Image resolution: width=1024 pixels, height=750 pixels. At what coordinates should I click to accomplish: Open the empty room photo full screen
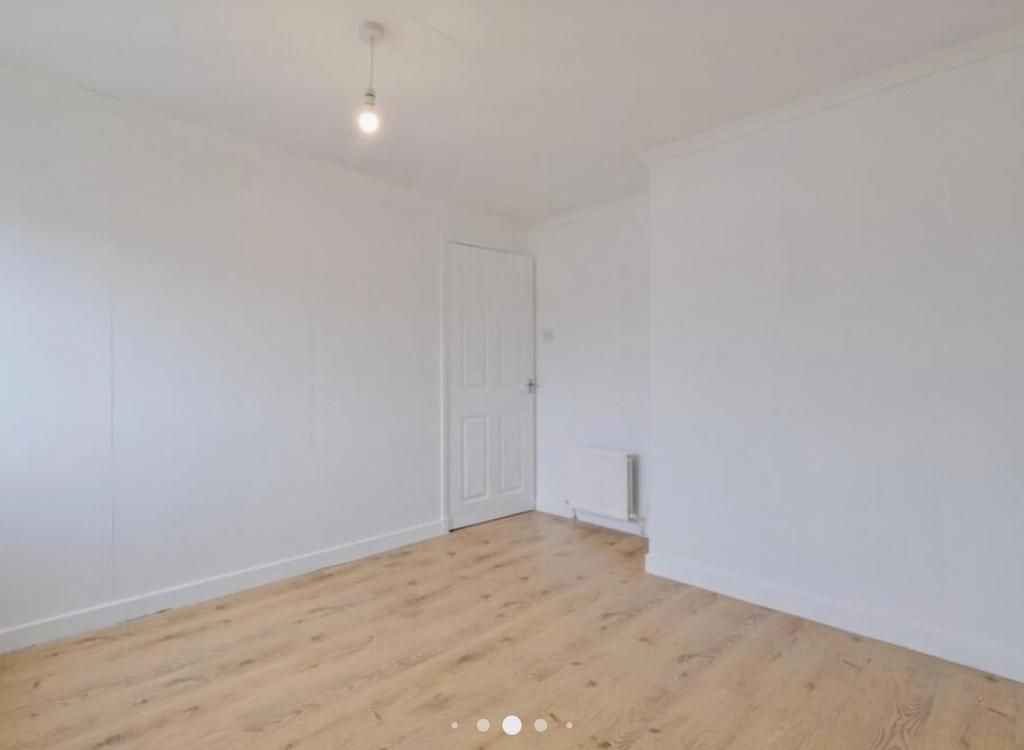click(x=512, y=360)
